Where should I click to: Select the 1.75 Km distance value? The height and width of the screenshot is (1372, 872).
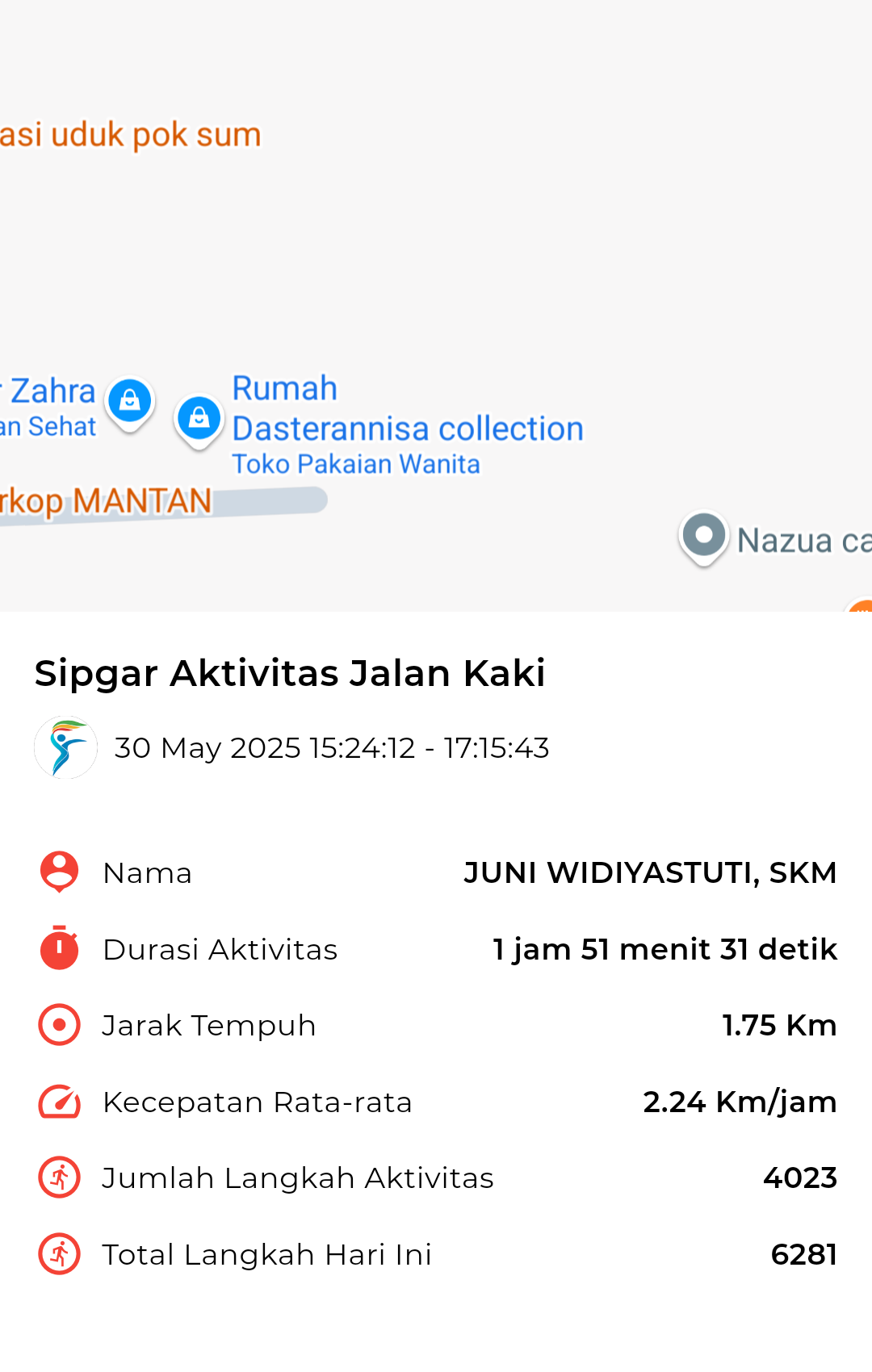tap(779, 1025)
